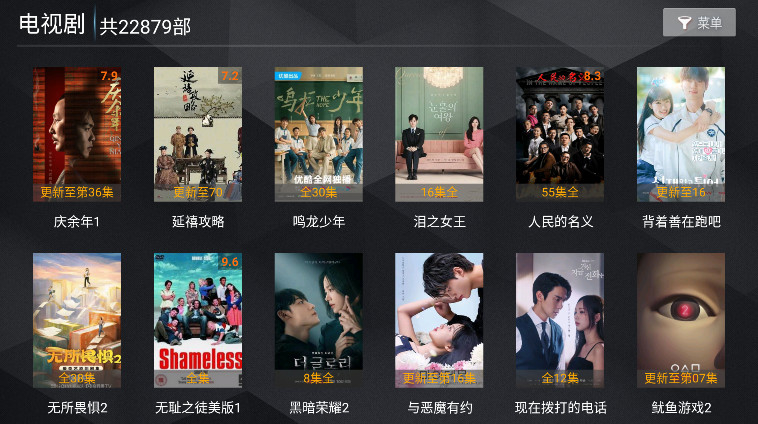The image size is (758, 424).
Task: Open the 菜单 filter menu
Action: pyautogui.click(x=699, y=23)
